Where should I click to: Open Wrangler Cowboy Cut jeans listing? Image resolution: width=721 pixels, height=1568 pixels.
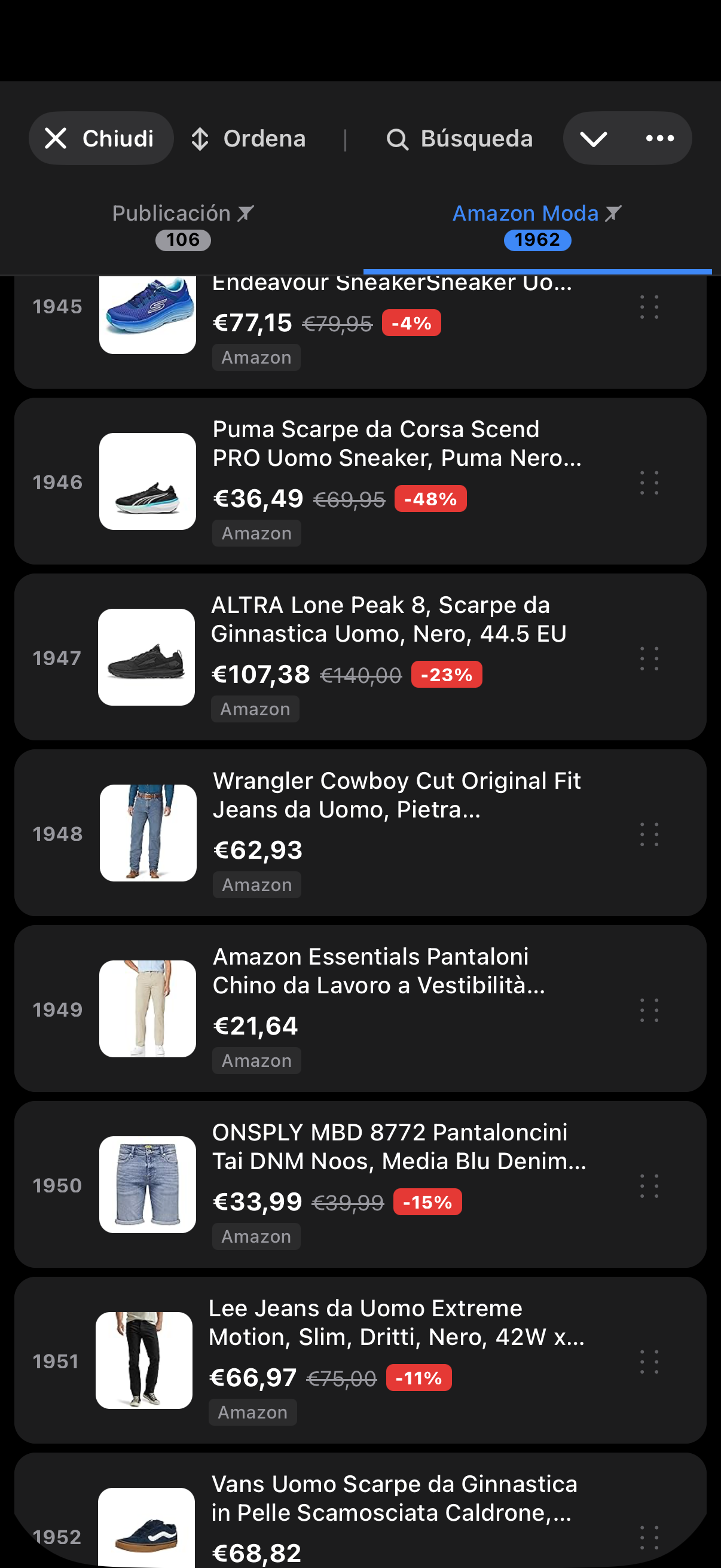coord(397,795)
